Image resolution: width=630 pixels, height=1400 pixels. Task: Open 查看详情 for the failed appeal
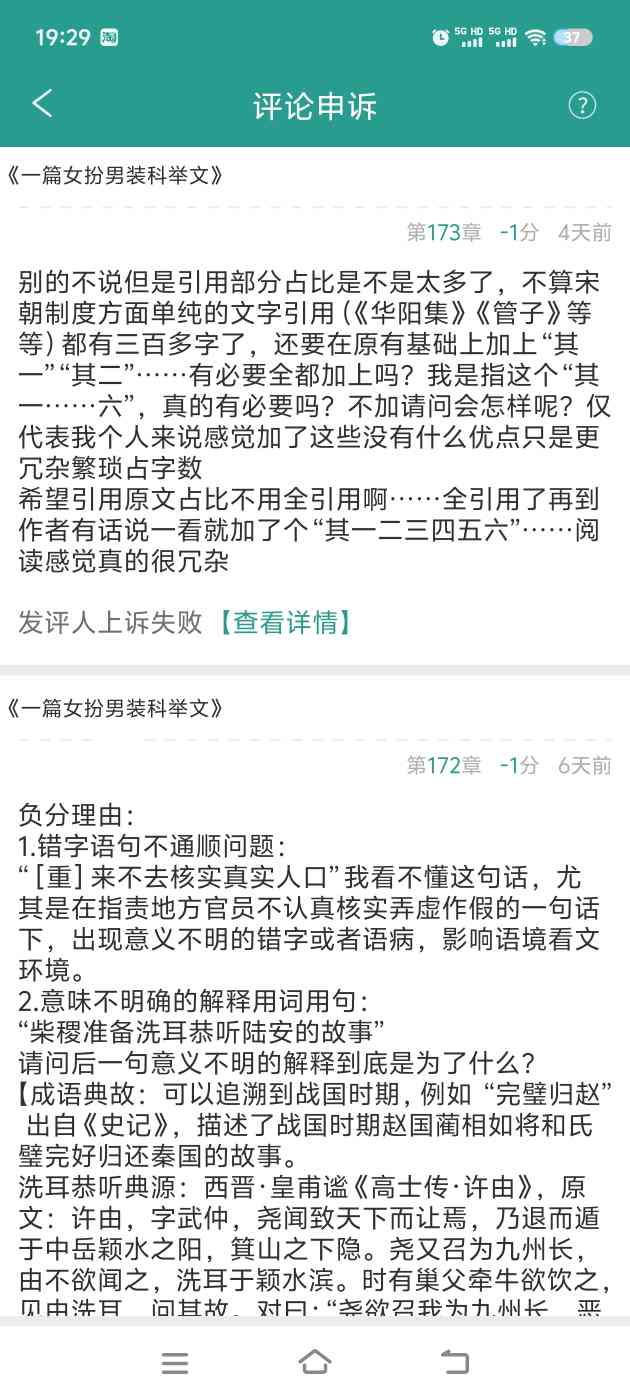pos(285,623)
